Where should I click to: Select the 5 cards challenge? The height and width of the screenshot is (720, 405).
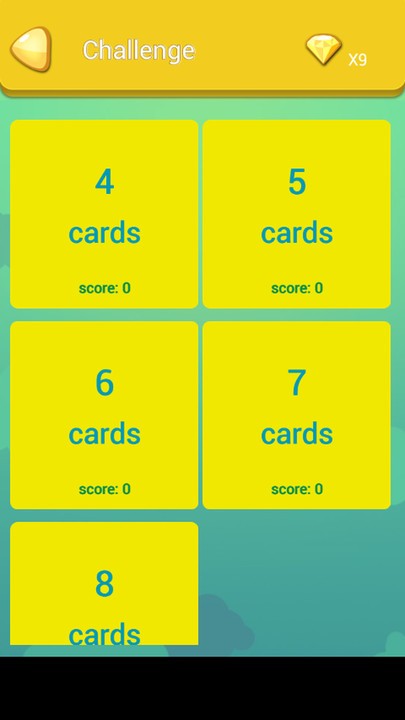coord(297,214)
